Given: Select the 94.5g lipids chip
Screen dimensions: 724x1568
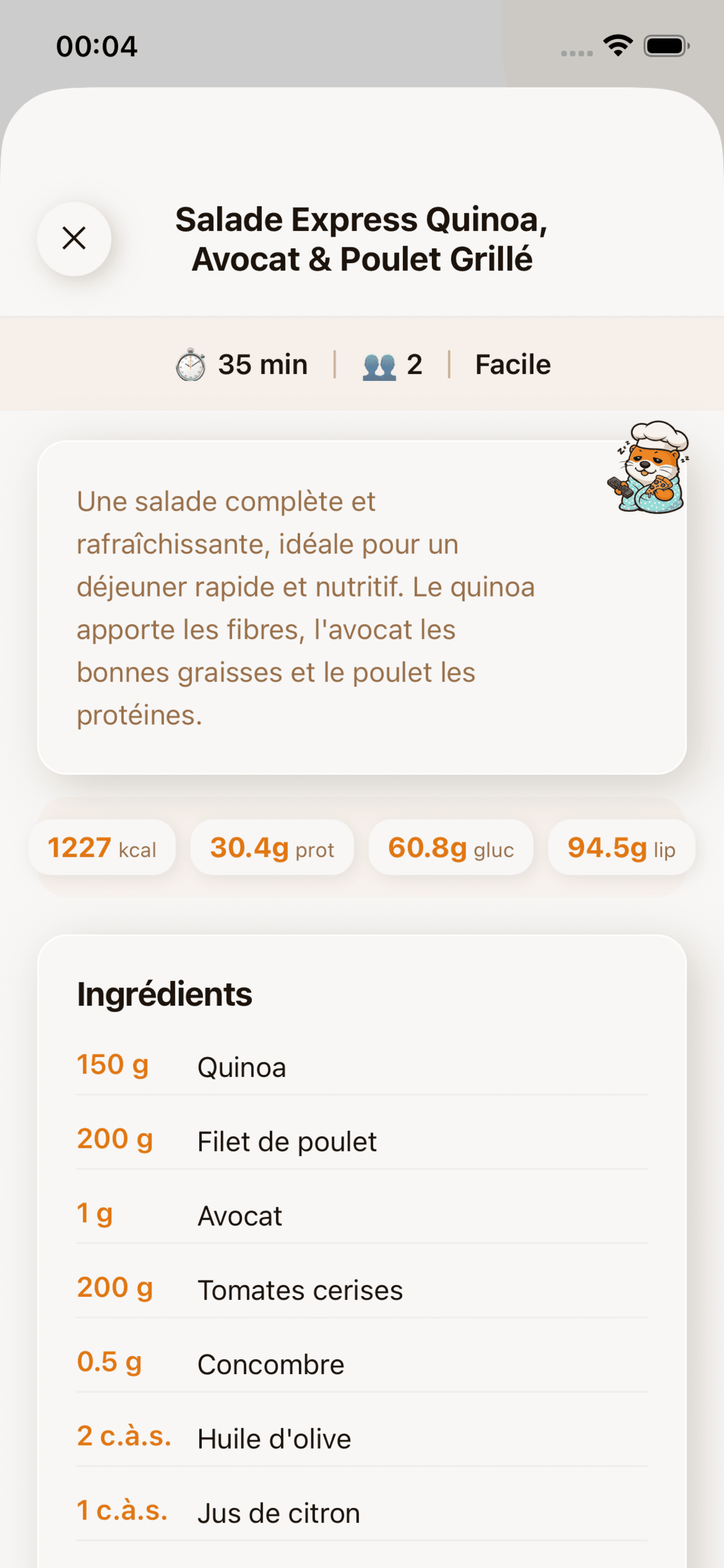Looking at the screenshot, I should [621, 848].
